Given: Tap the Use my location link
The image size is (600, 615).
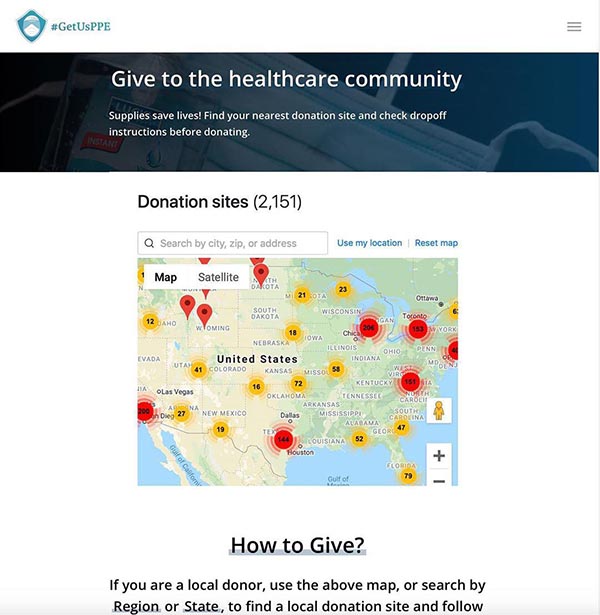Looking at the screenshot, I should (369, 243).
